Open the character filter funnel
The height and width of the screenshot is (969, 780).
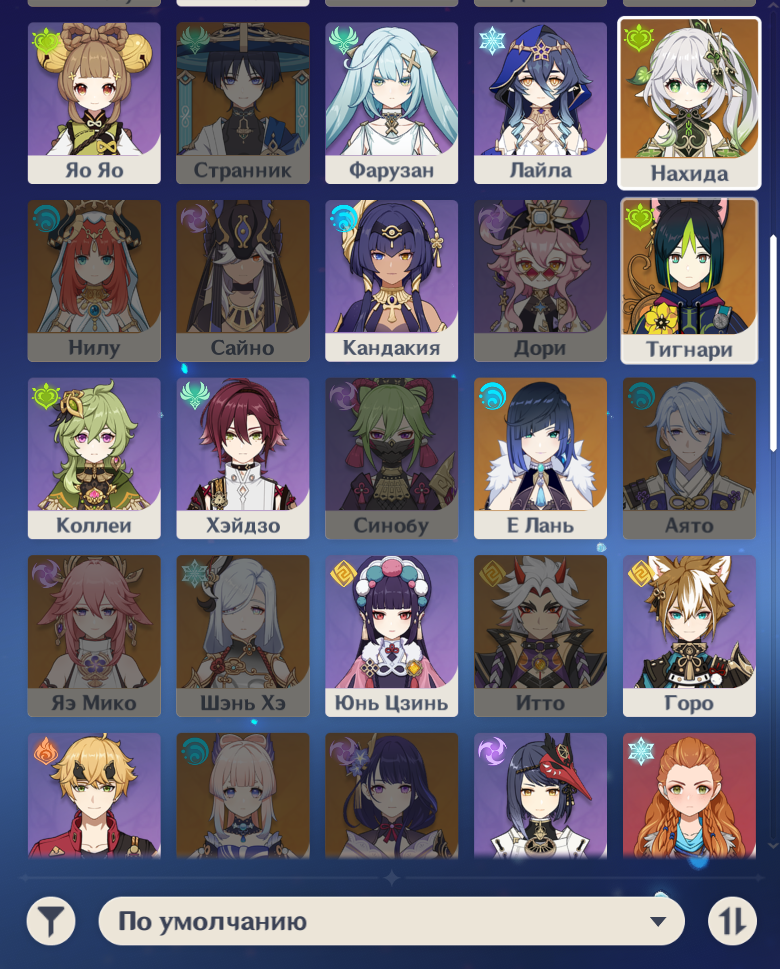[x=51, y=921]
